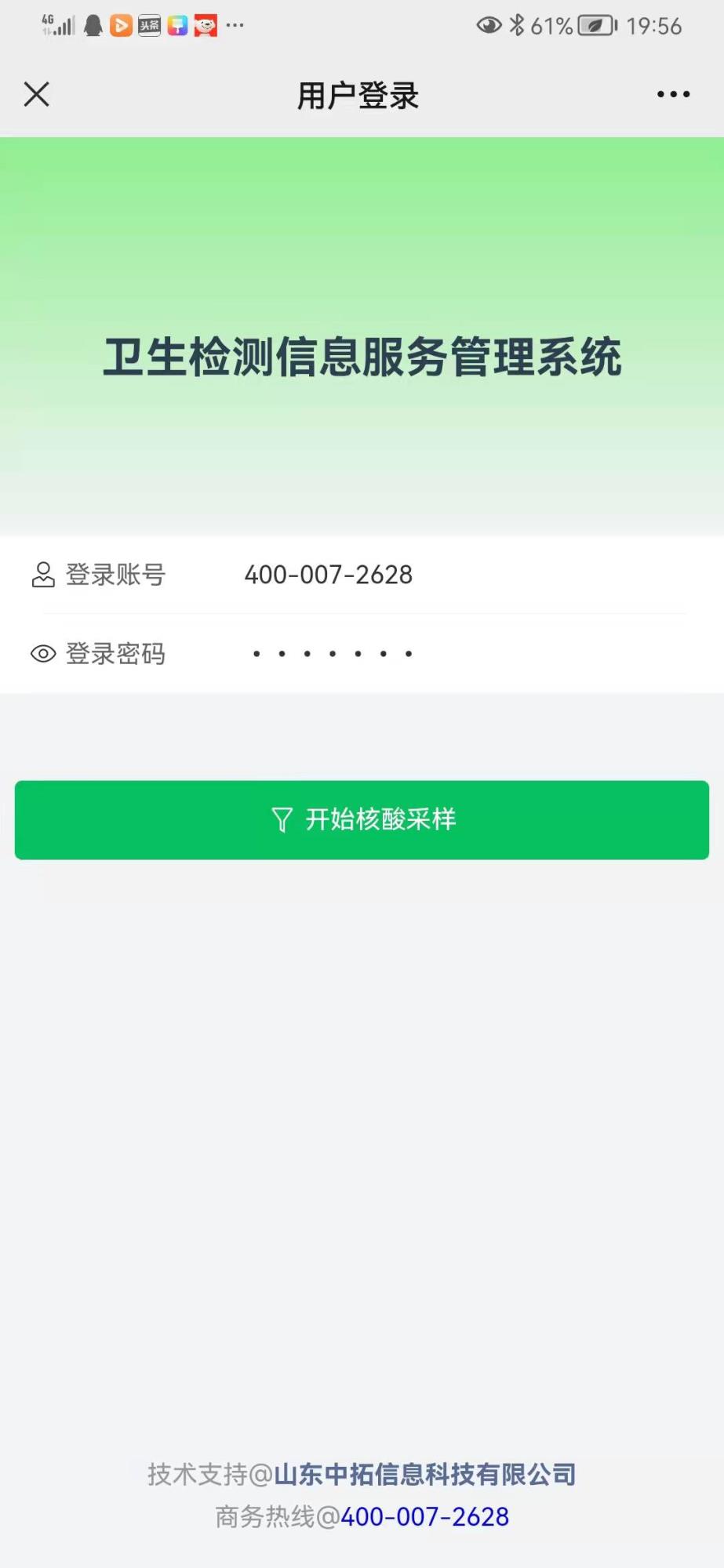Toggle password visibility eye icon
Image resolution: width=724 pixels, height=1568 pixels.
click(x=43, y=653)
